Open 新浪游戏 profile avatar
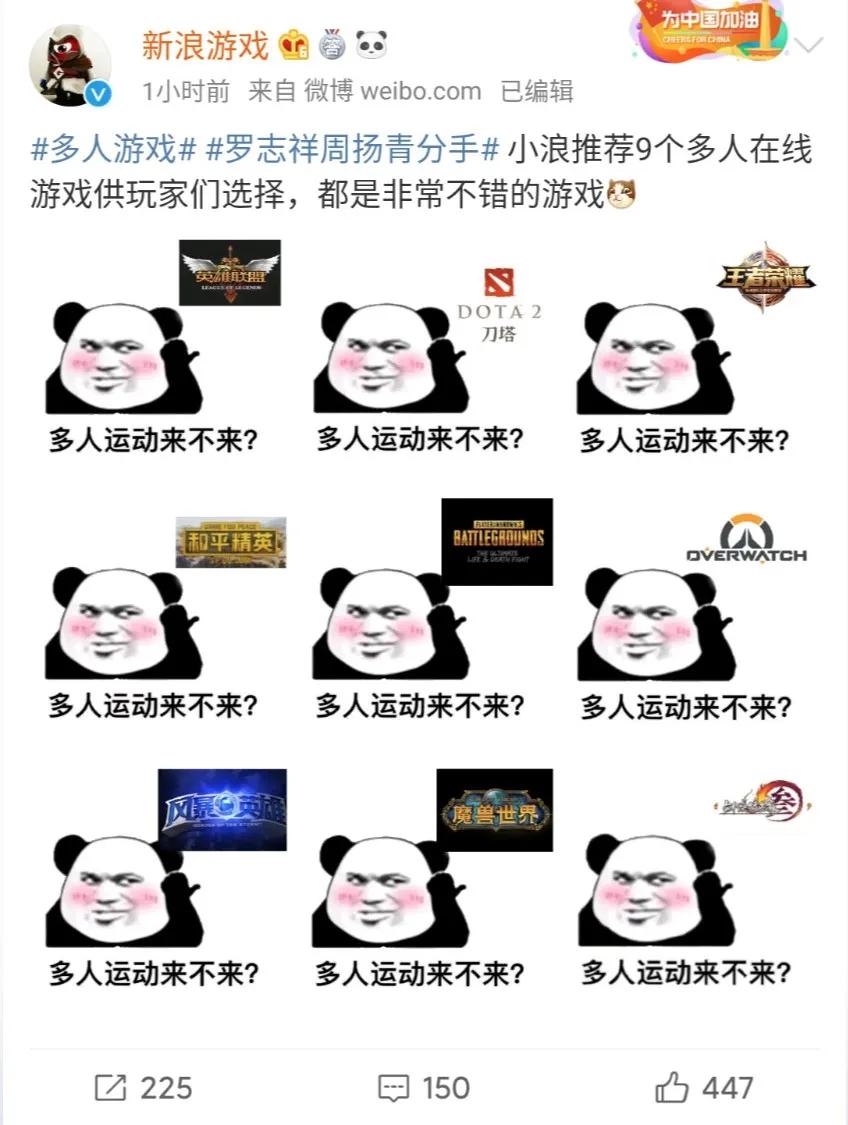Image resolution: width=848 pixels, height=1125 pixels. pos(70,64)
